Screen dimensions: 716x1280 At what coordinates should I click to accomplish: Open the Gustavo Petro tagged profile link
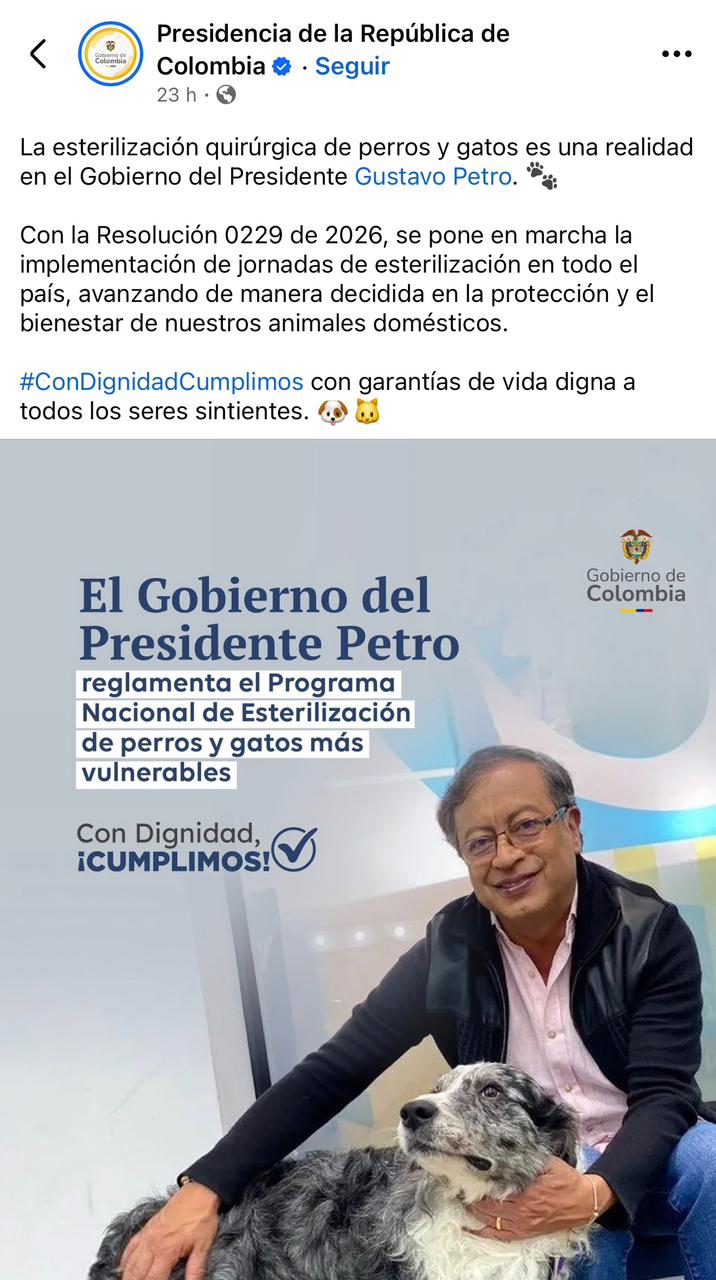click(x=433, y=177)
